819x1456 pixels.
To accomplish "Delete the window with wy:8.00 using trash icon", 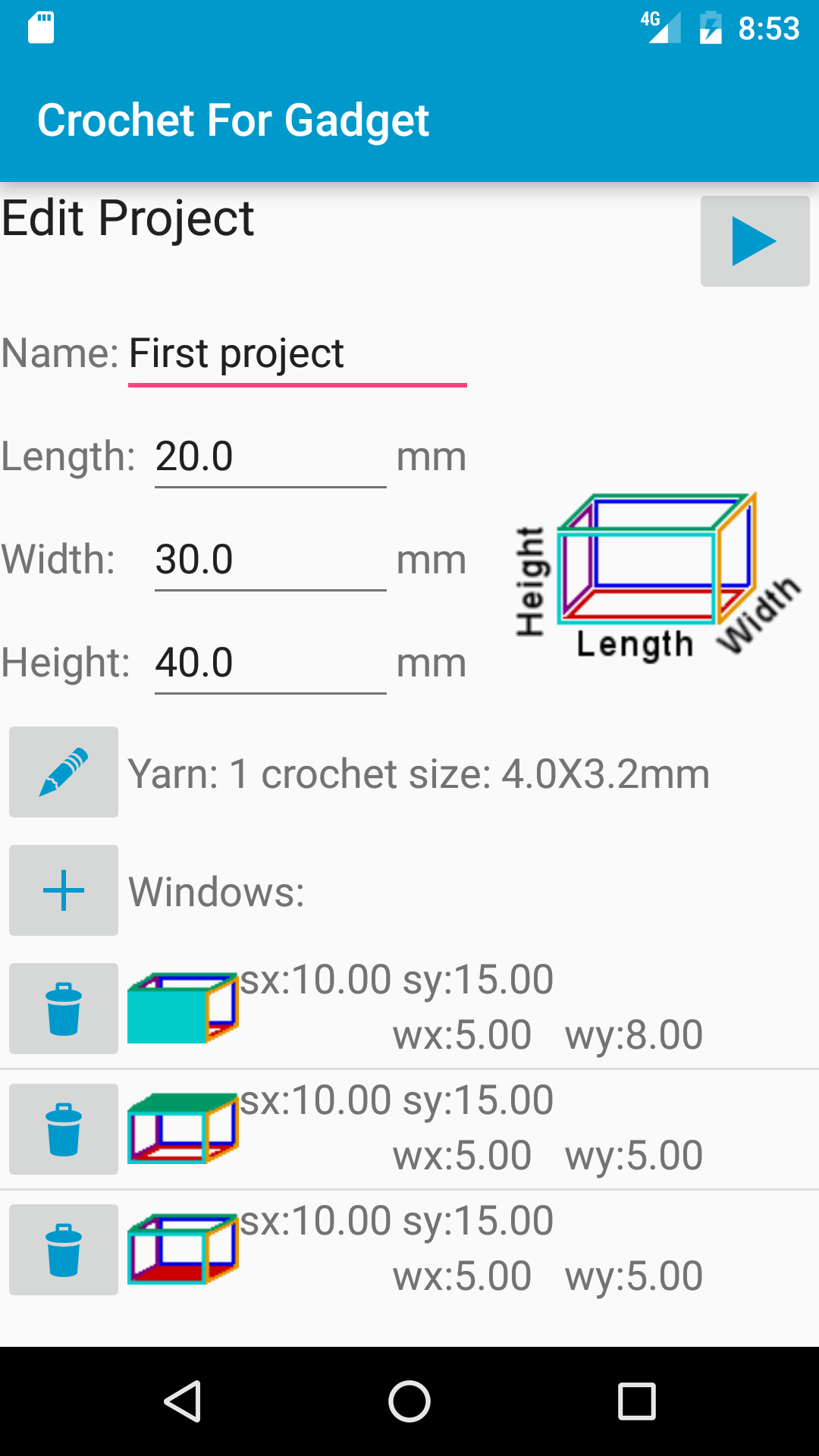I will coord(63,1009).
